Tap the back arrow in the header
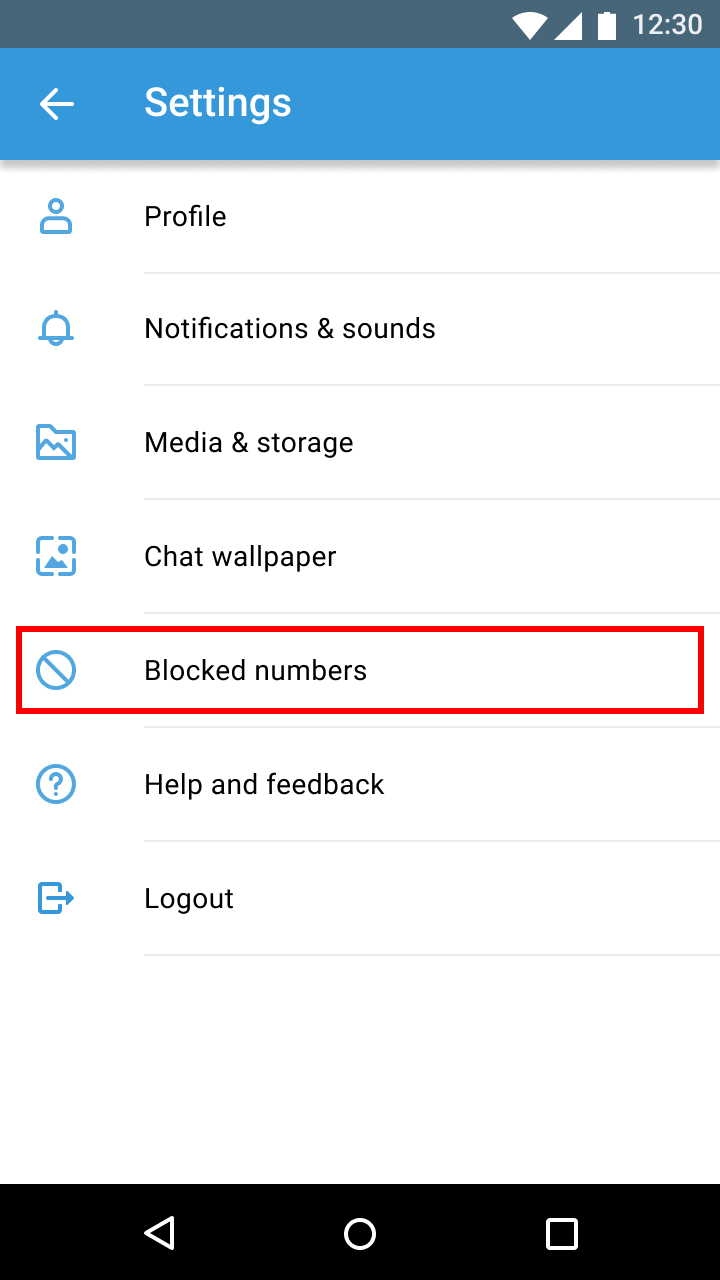 coord(56,103)
